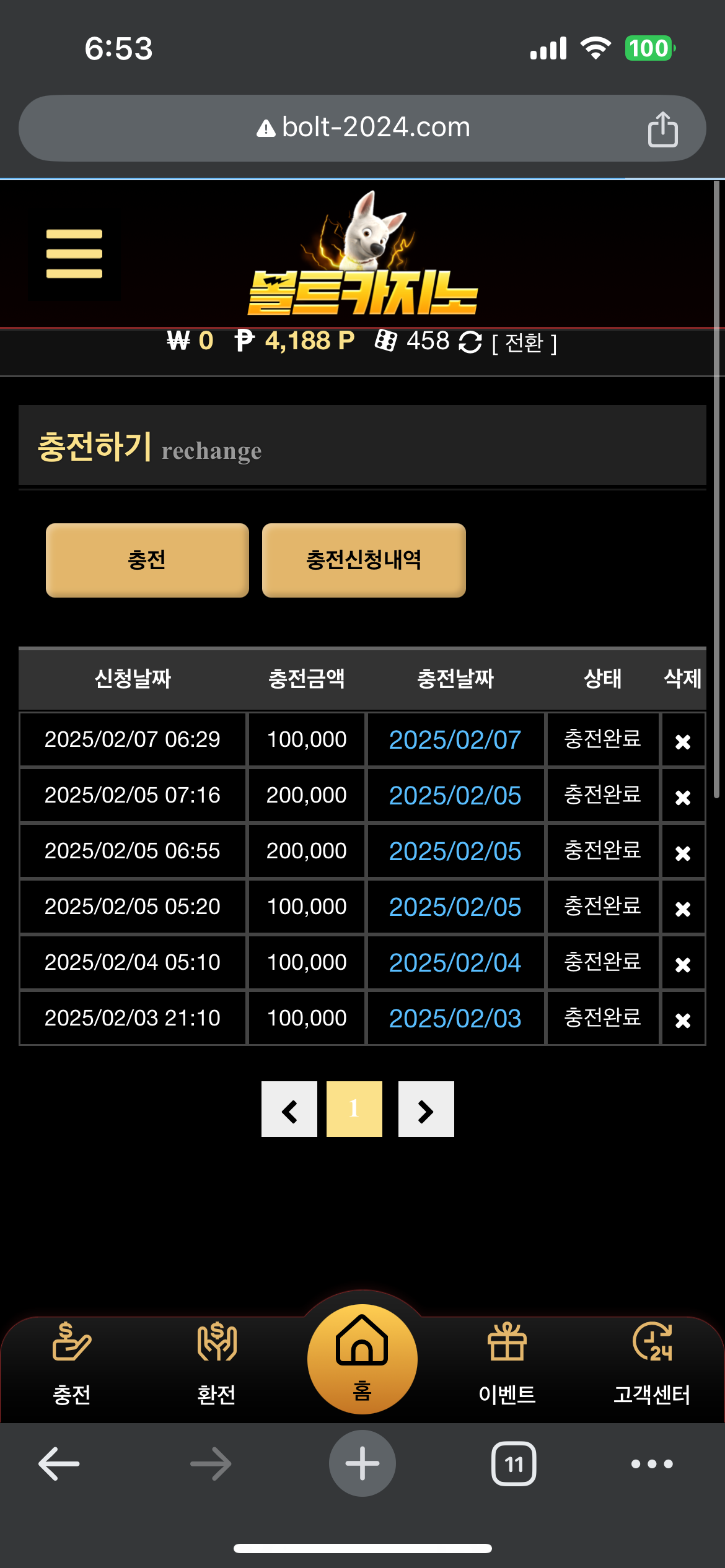Go to the 홈 home tab

(x=362, y=1360)
